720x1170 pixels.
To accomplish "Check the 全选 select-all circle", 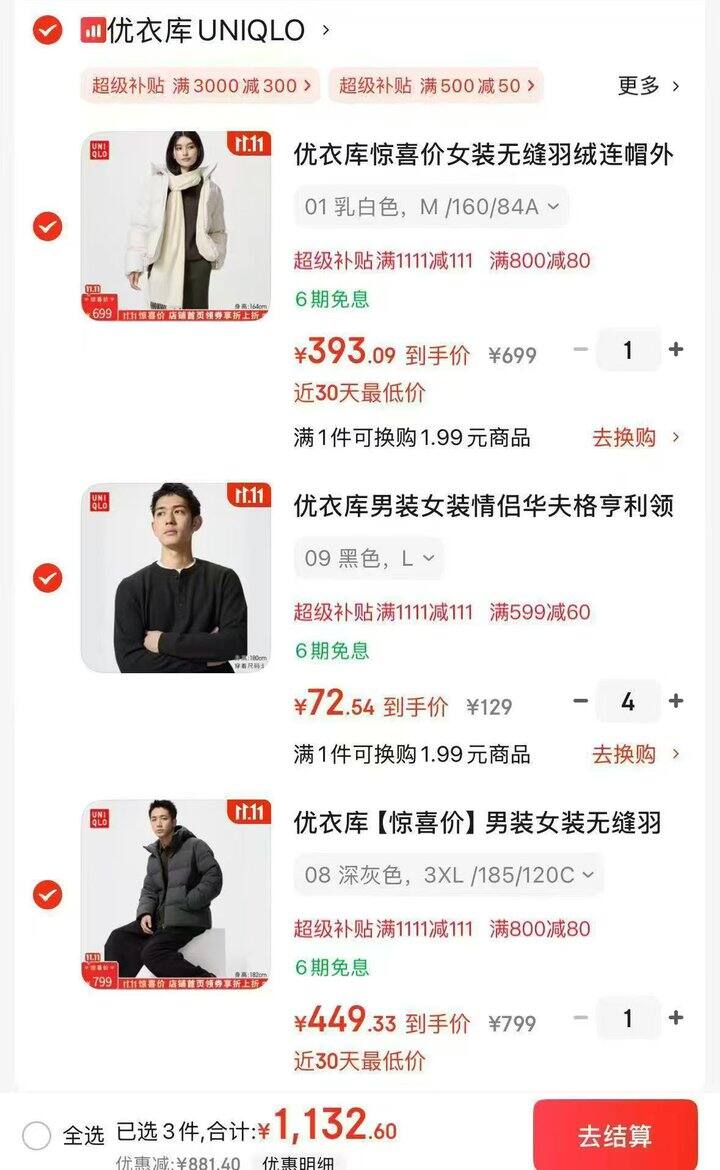I will click(x=37, y=1136).
